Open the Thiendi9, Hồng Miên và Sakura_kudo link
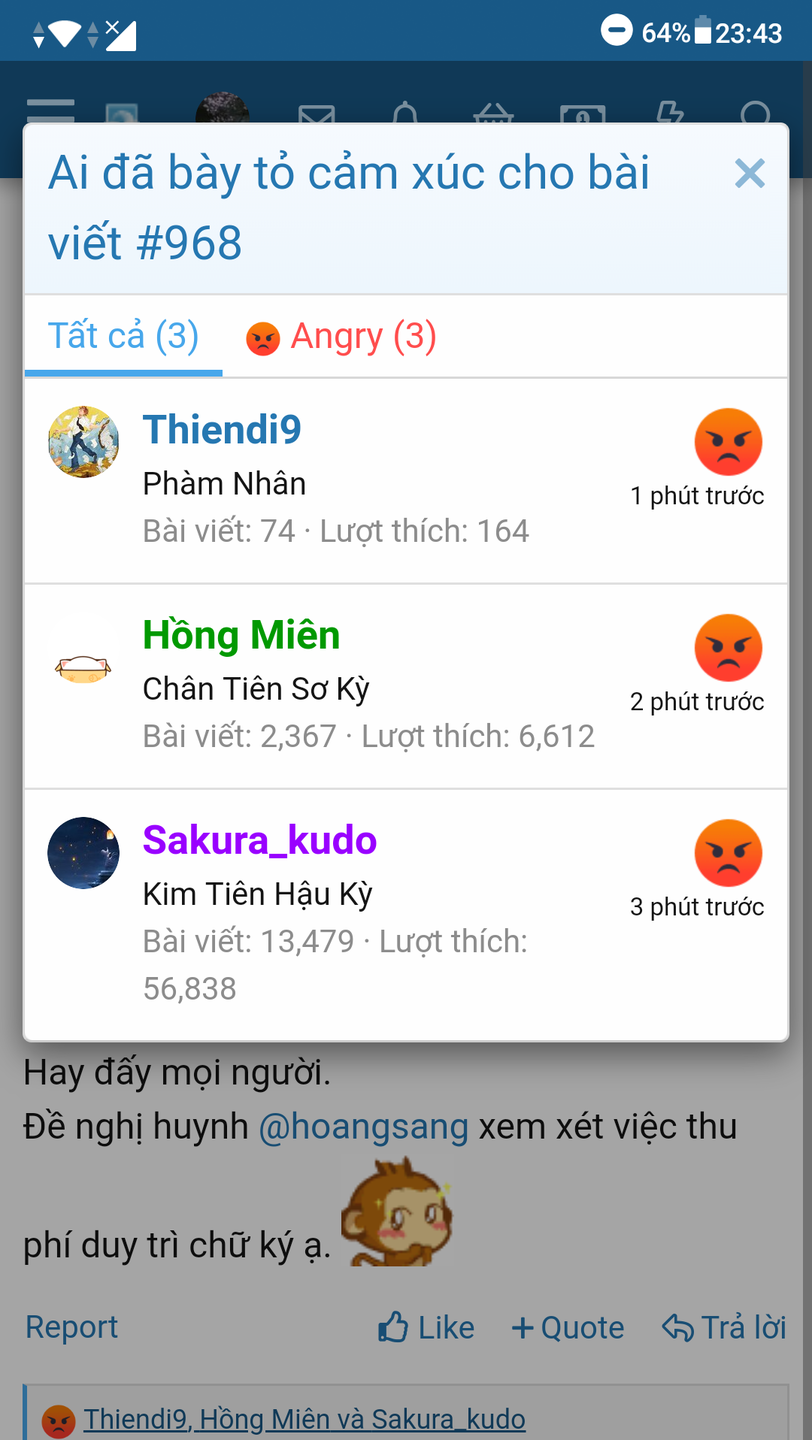Viewport: 812px width, 1440px height. [304, 1418]
